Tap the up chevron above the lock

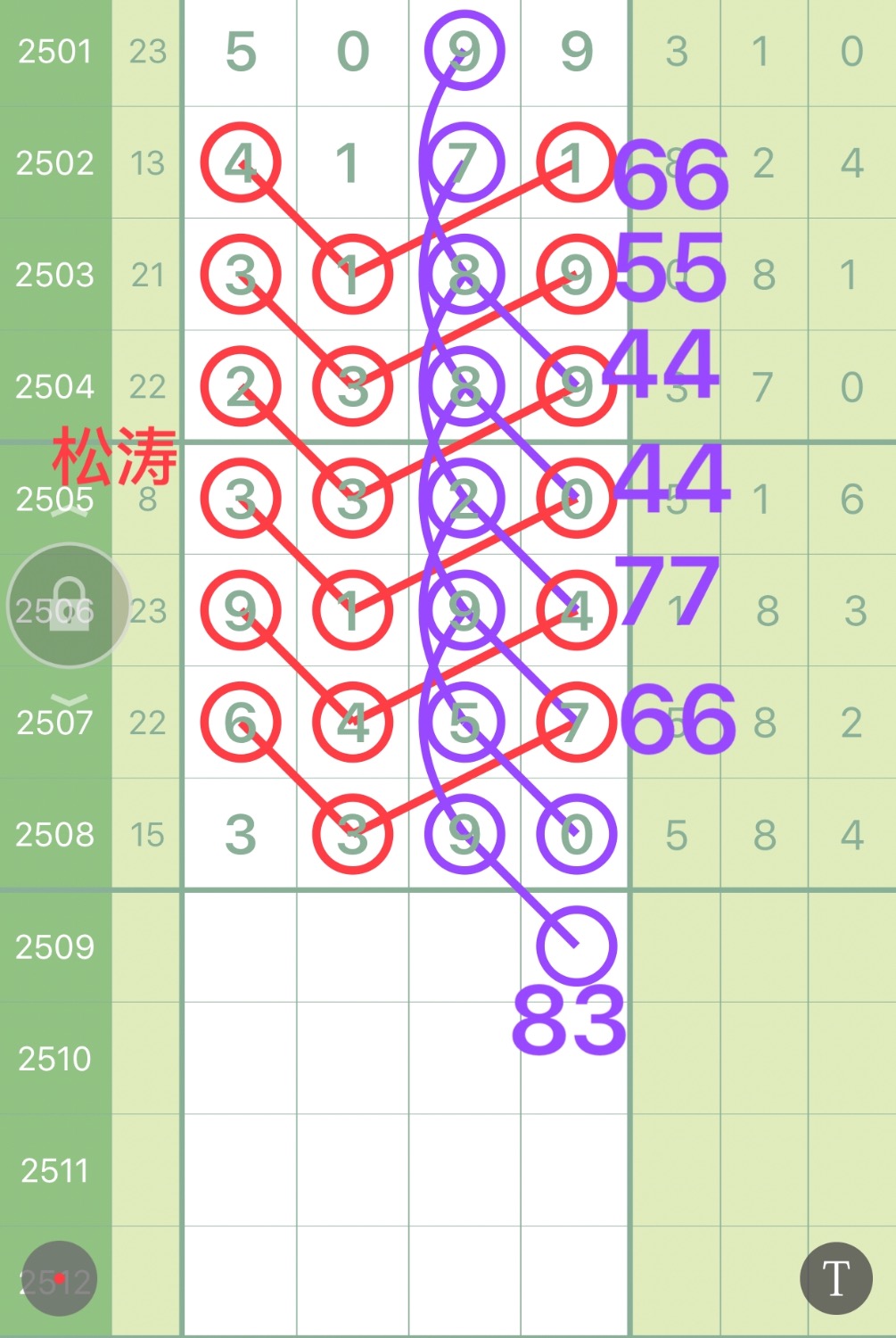pyautogui.click(x=70, y=511)
